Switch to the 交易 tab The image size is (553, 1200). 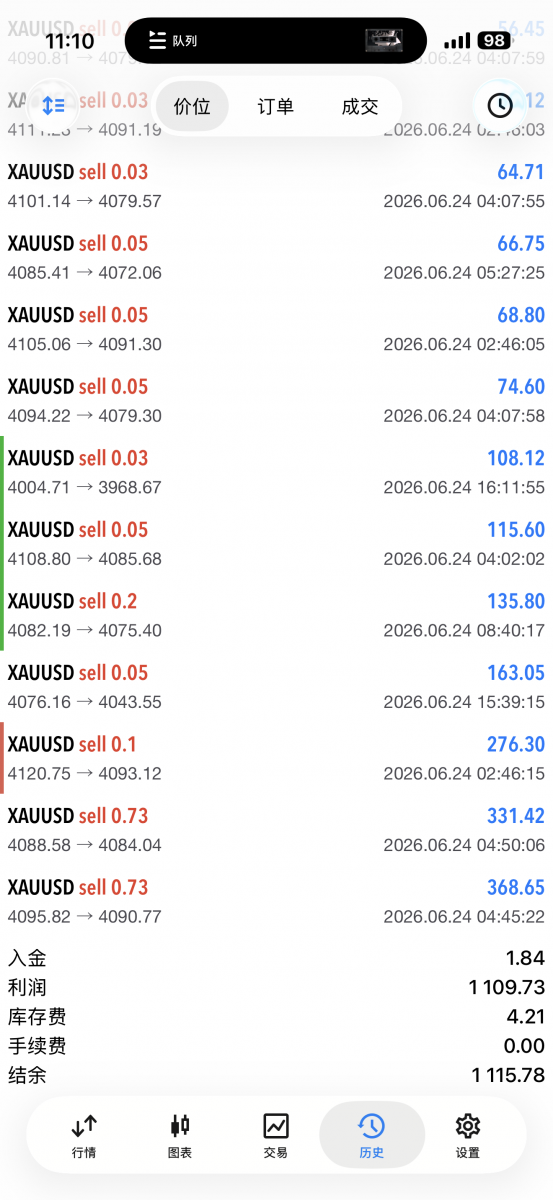[276, 1136]
